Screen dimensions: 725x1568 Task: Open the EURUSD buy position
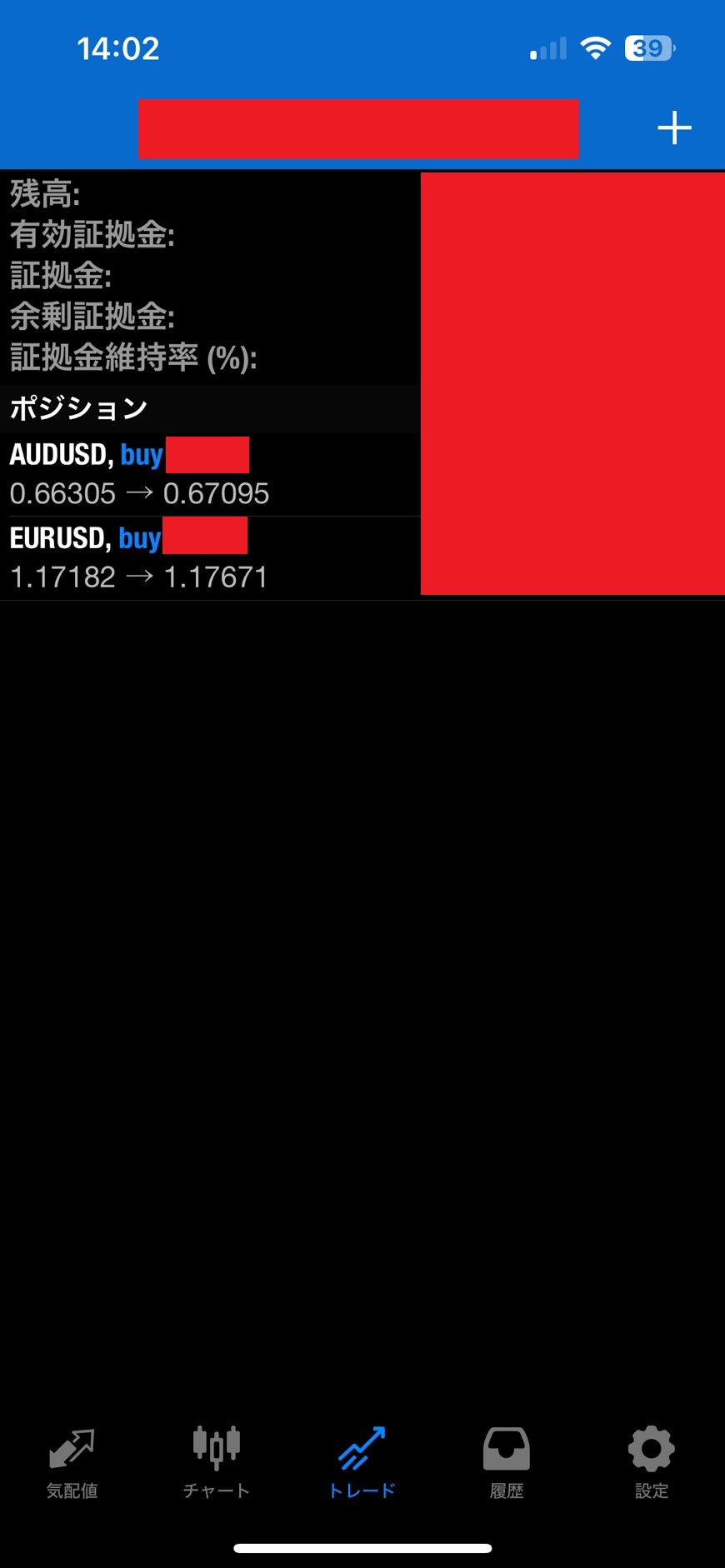(x=208, y=557)
